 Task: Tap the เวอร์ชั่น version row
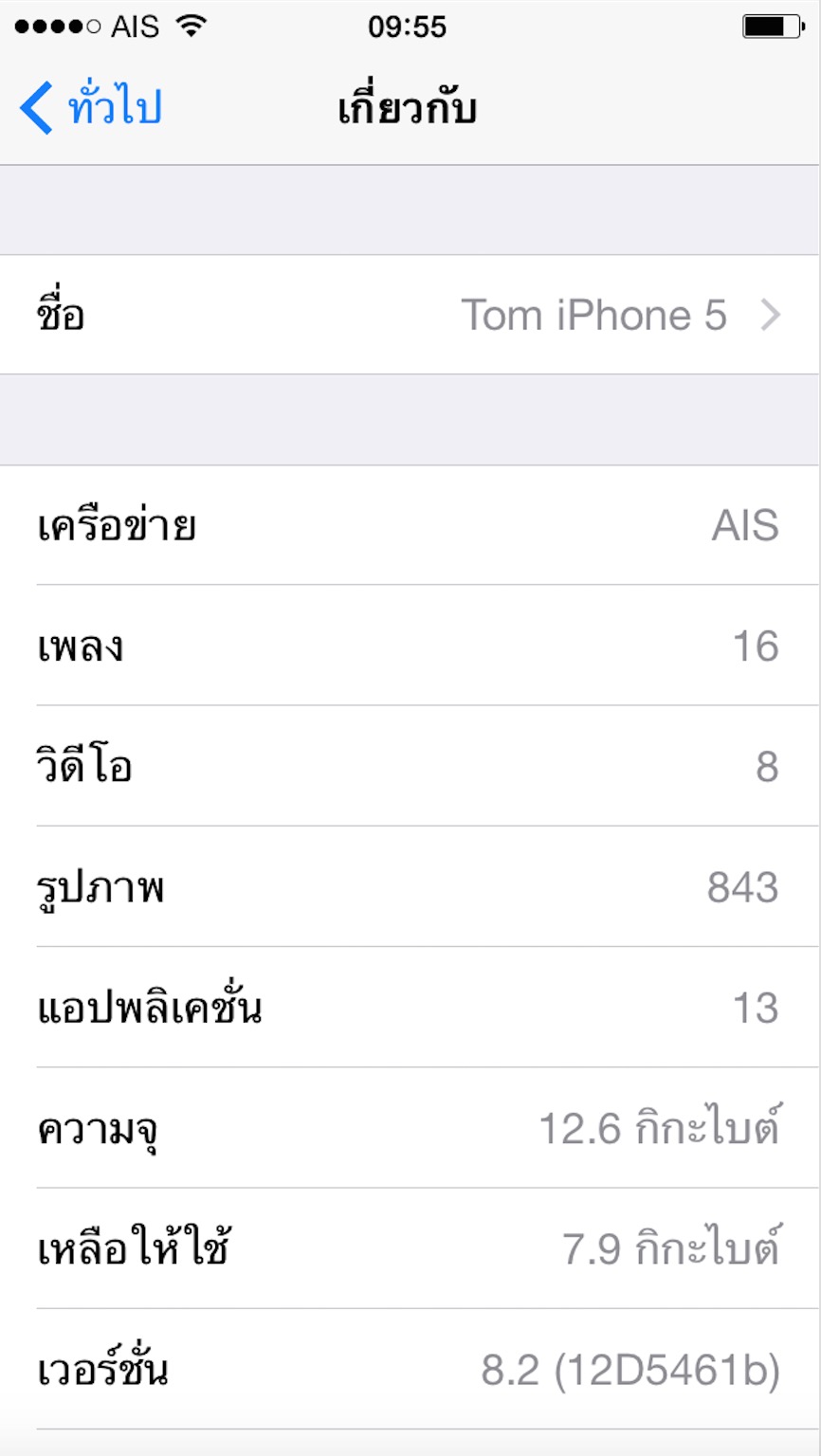[410, 1369]
